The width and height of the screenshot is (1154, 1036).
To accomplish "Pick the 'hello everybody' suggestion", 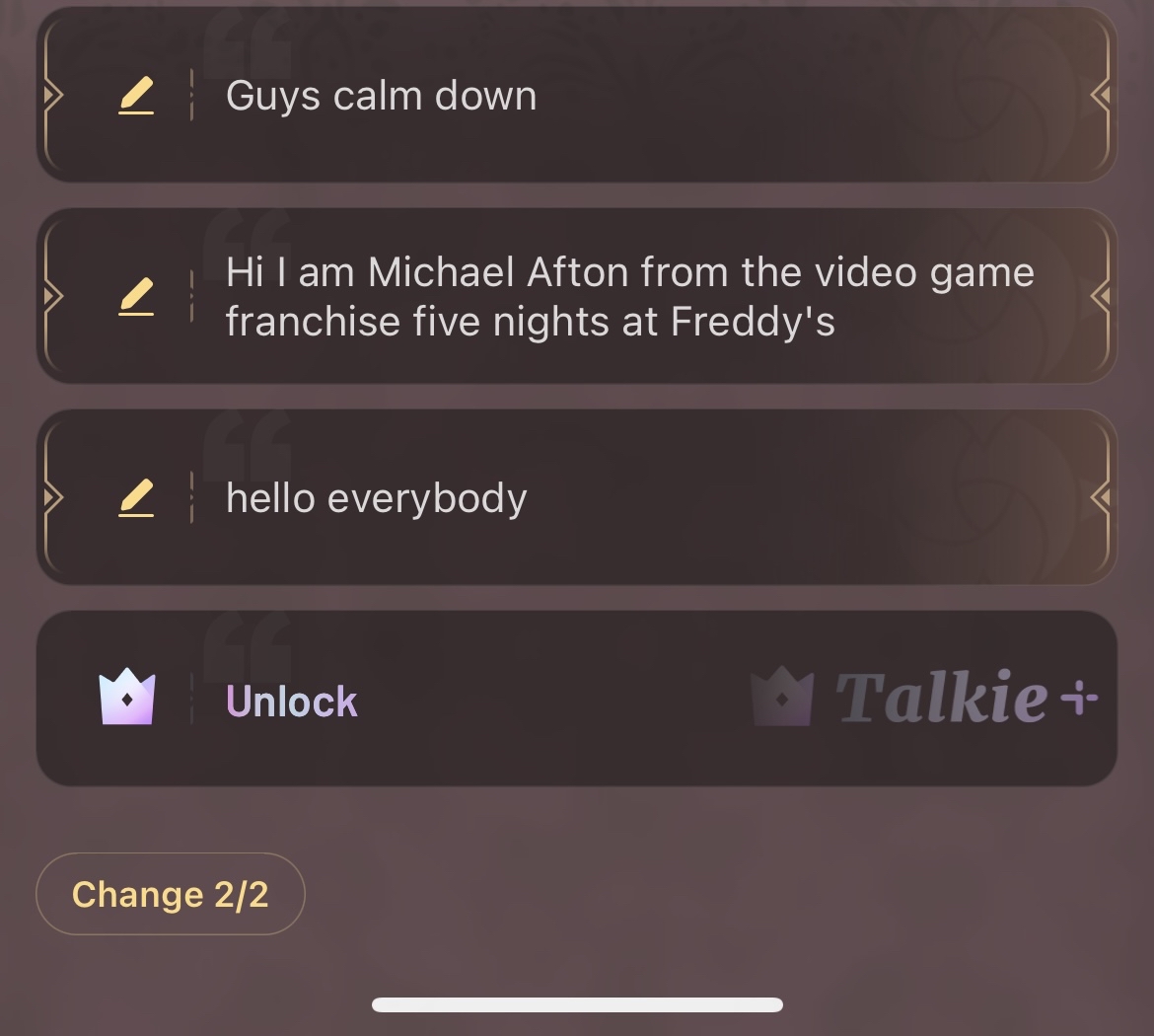I will (x=631, y=497).
